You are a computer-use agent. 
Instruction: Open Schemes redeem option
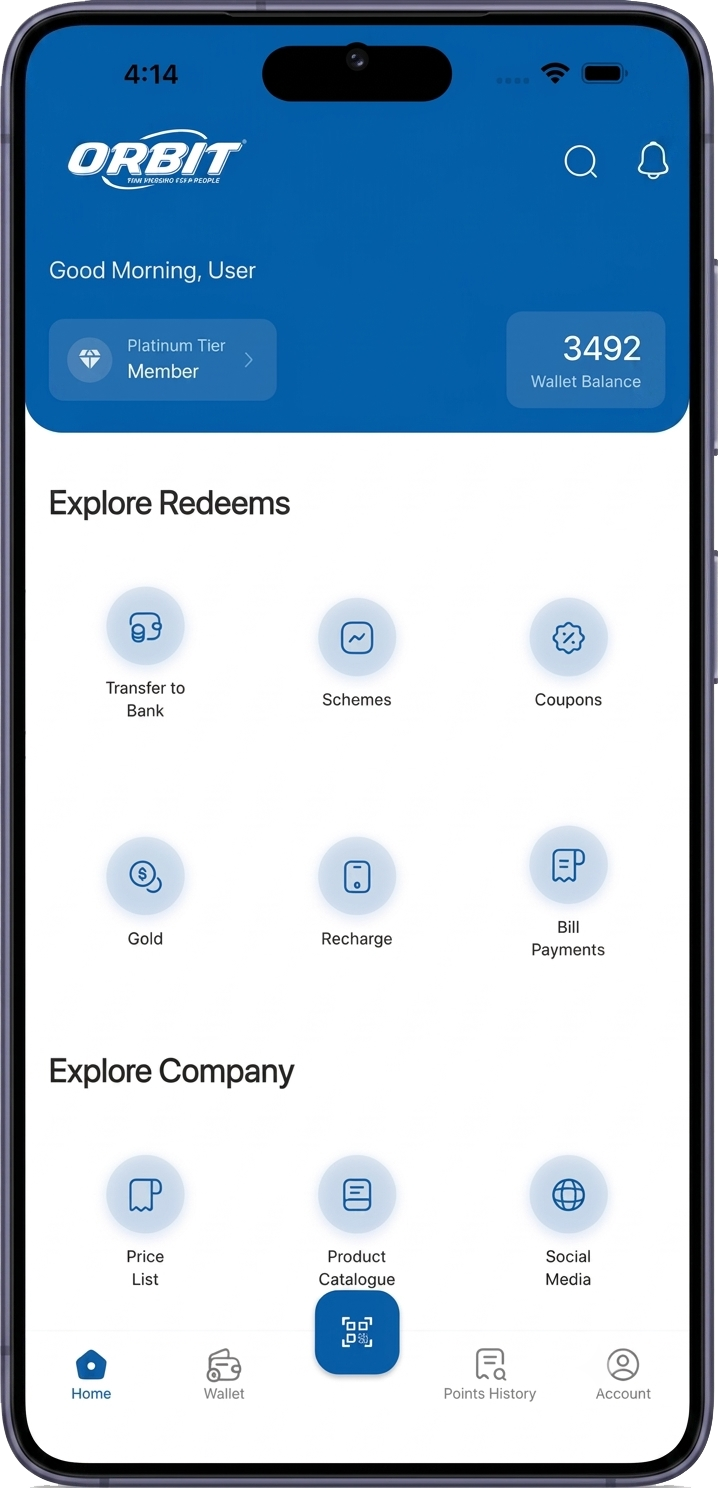[357, 653]
